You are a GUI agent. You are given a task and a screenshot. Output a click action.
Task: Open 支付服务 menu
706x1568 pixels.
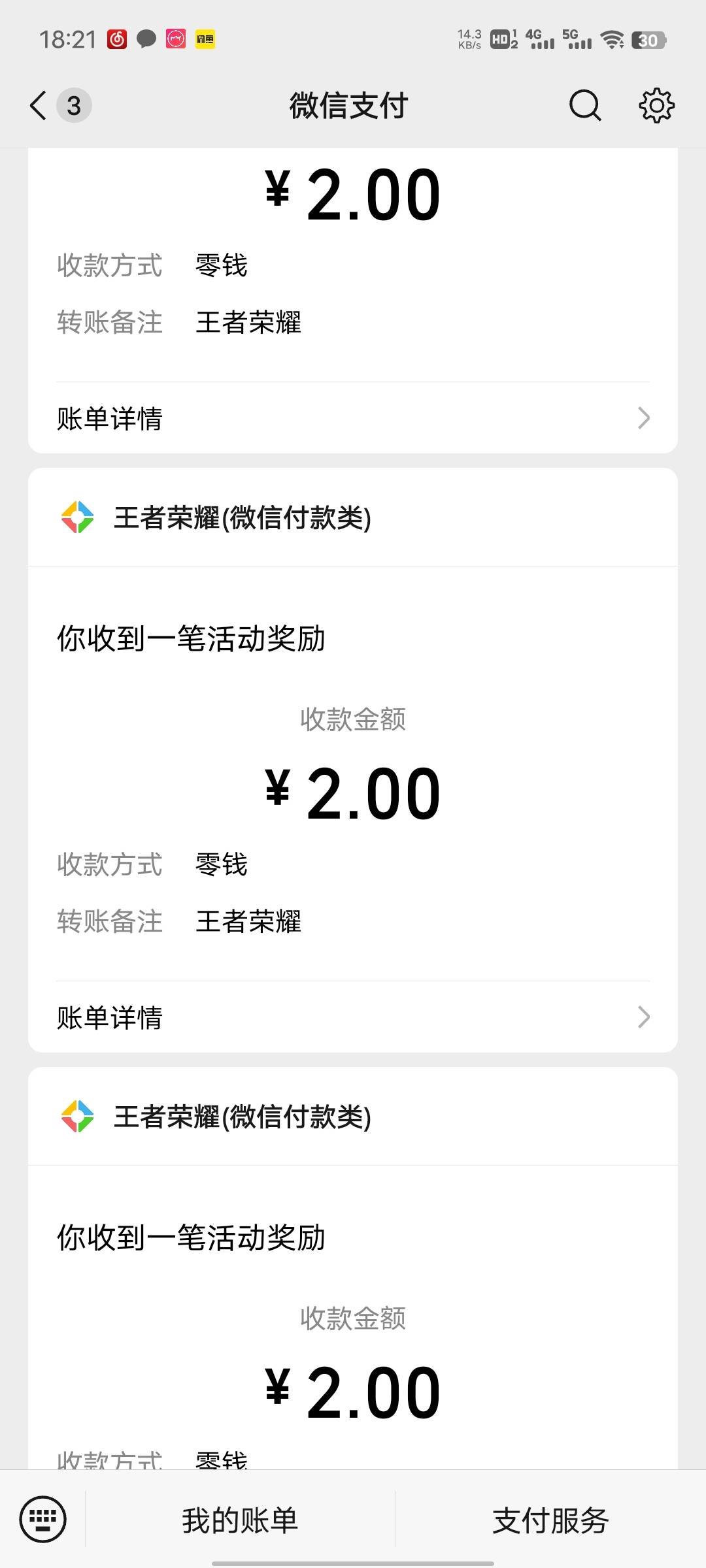pyautogui.click(x=550, y=1520)
